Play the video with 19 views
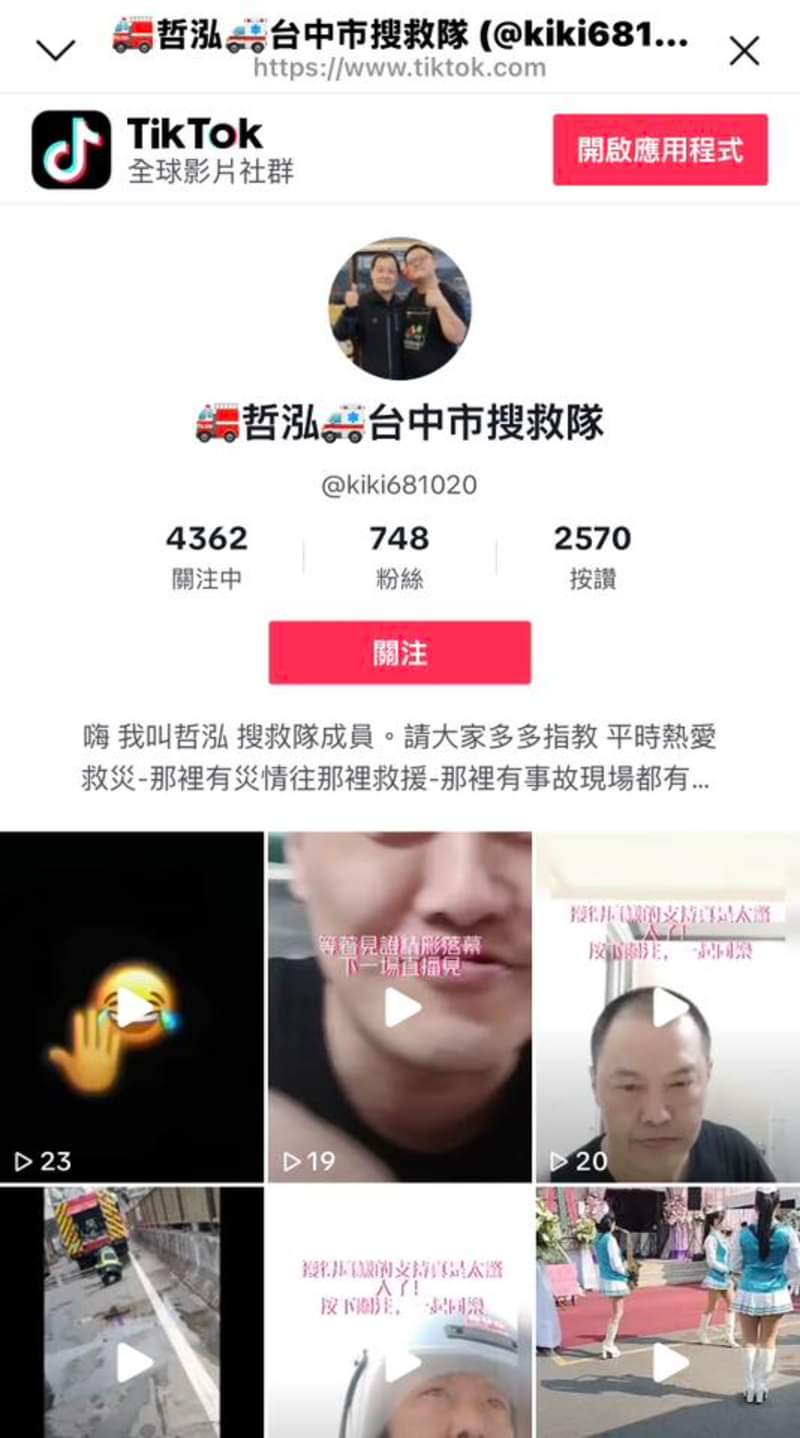800x1438 pixels. [x=400, y=1007]
